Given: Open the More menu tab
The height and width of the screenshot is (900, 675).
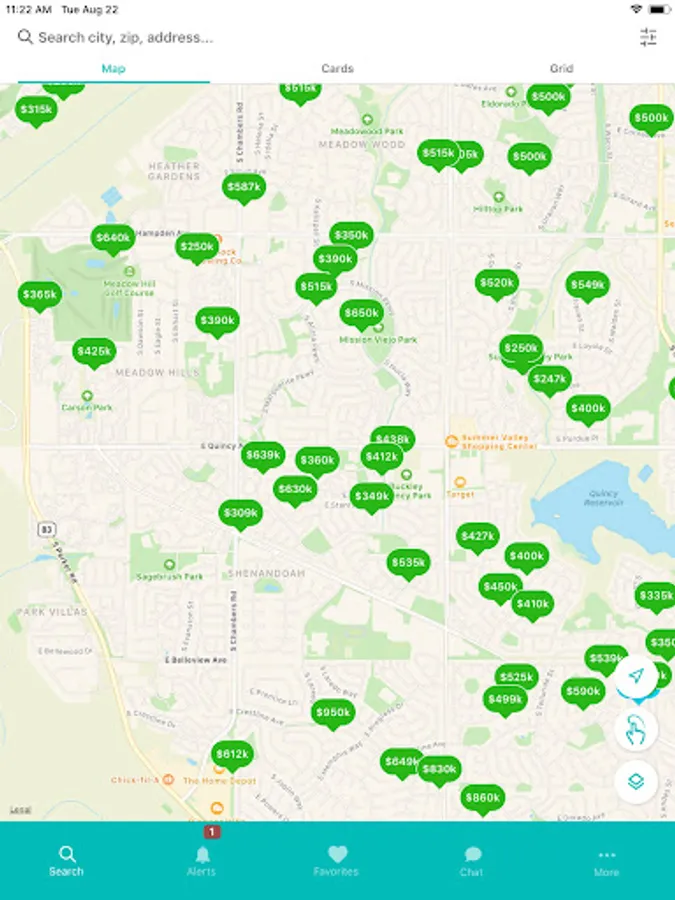Looking at the screenshot, I should (607, 861).
